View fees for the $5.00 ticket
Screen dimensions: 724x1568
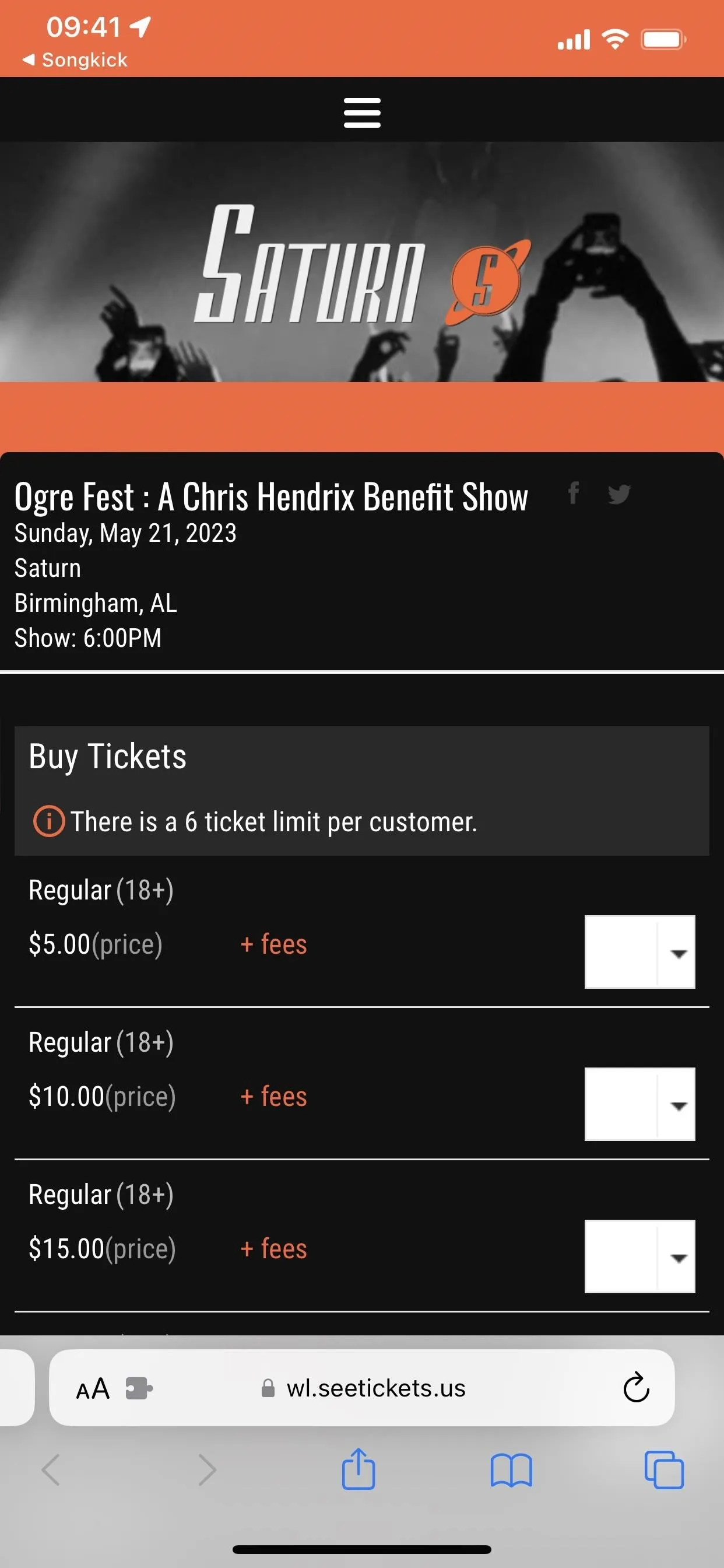[x=274, y=944]
